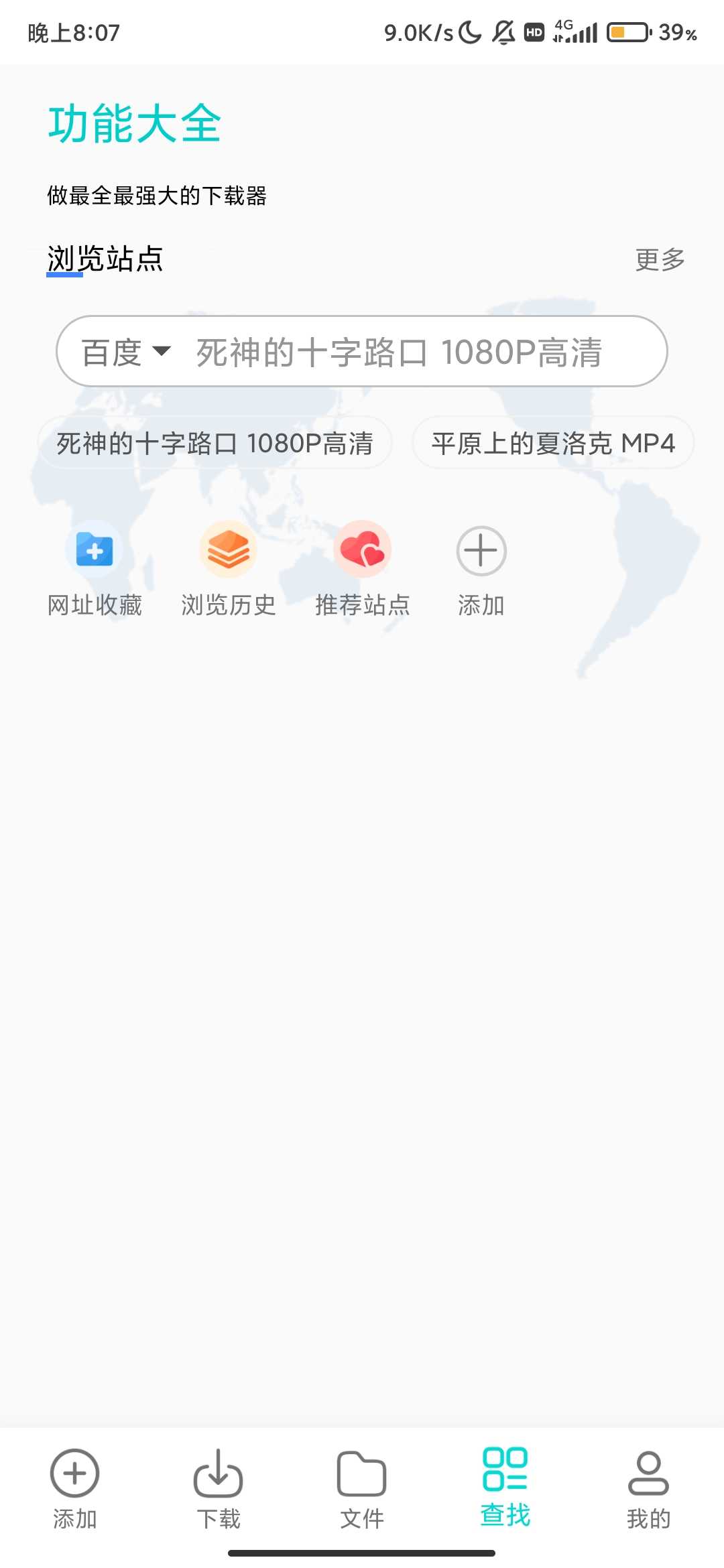Tap the battery level indicator

click(x=627, y=31)
